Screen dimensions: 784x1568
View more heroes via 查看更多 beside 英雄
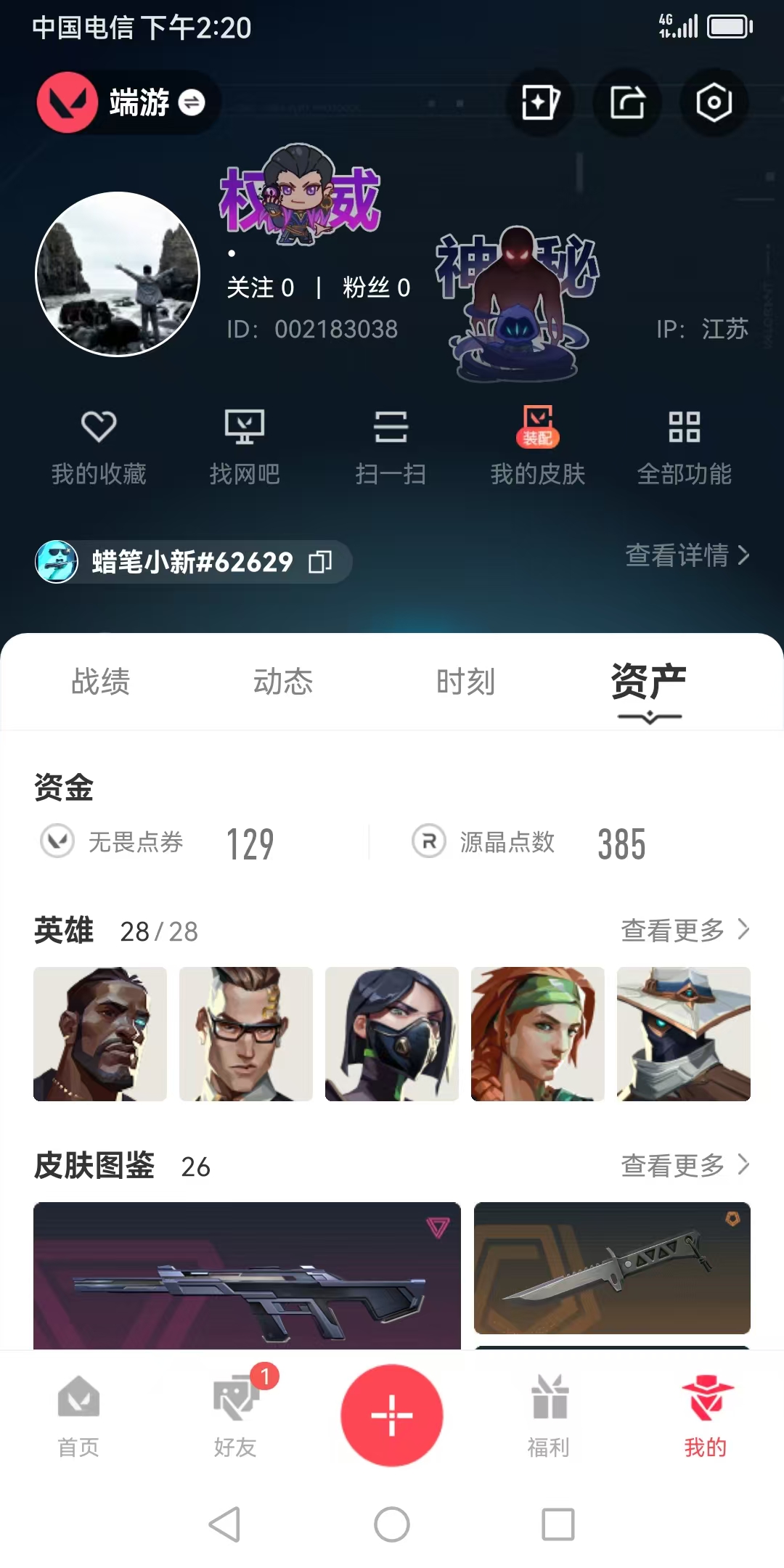click(685, 930)
